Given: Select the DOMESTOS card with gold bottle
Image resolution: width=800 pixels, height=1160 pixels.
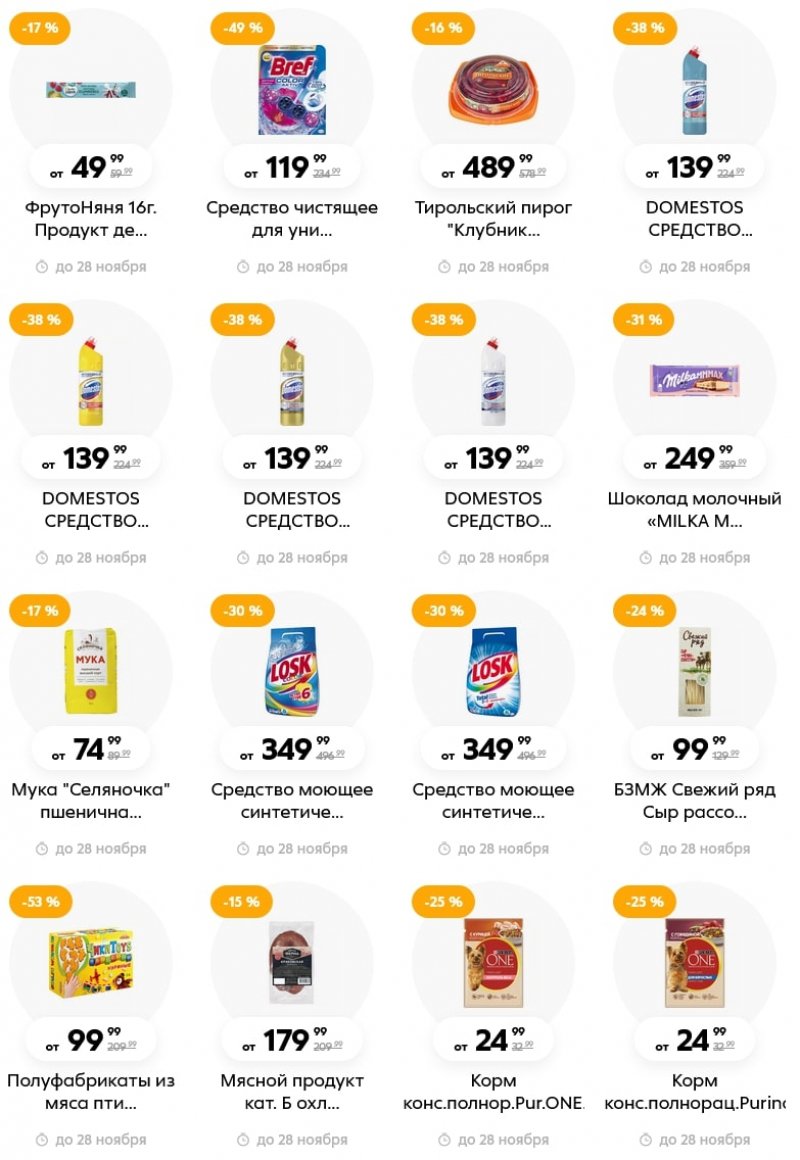Looking at the screenshot, I should coord(292,381).
